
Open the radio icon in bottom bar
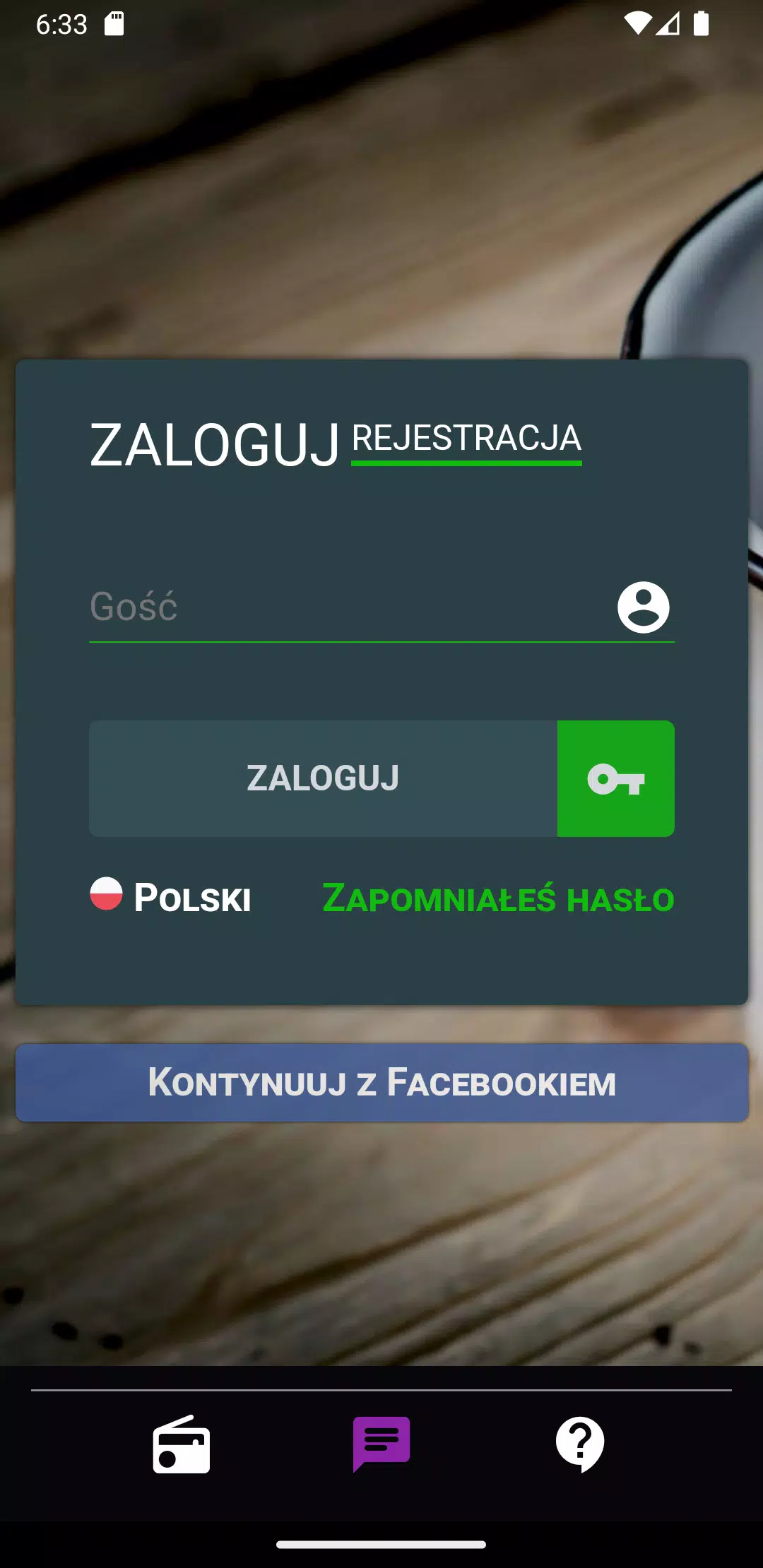(x=182, y=1444)
